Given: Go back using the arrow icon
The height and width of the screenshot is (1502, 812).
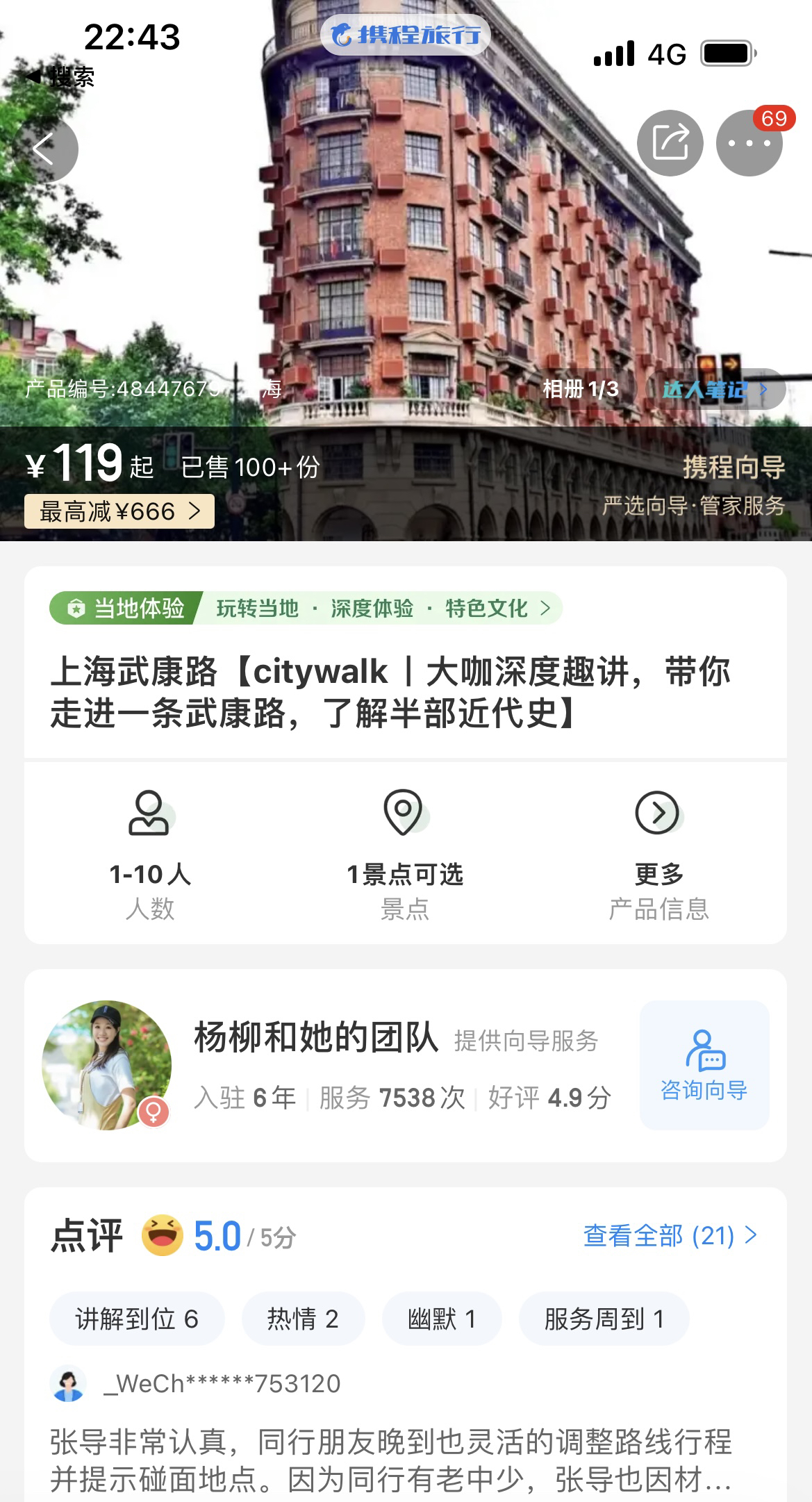Looking at the screenshot, I should pos(44,149).
